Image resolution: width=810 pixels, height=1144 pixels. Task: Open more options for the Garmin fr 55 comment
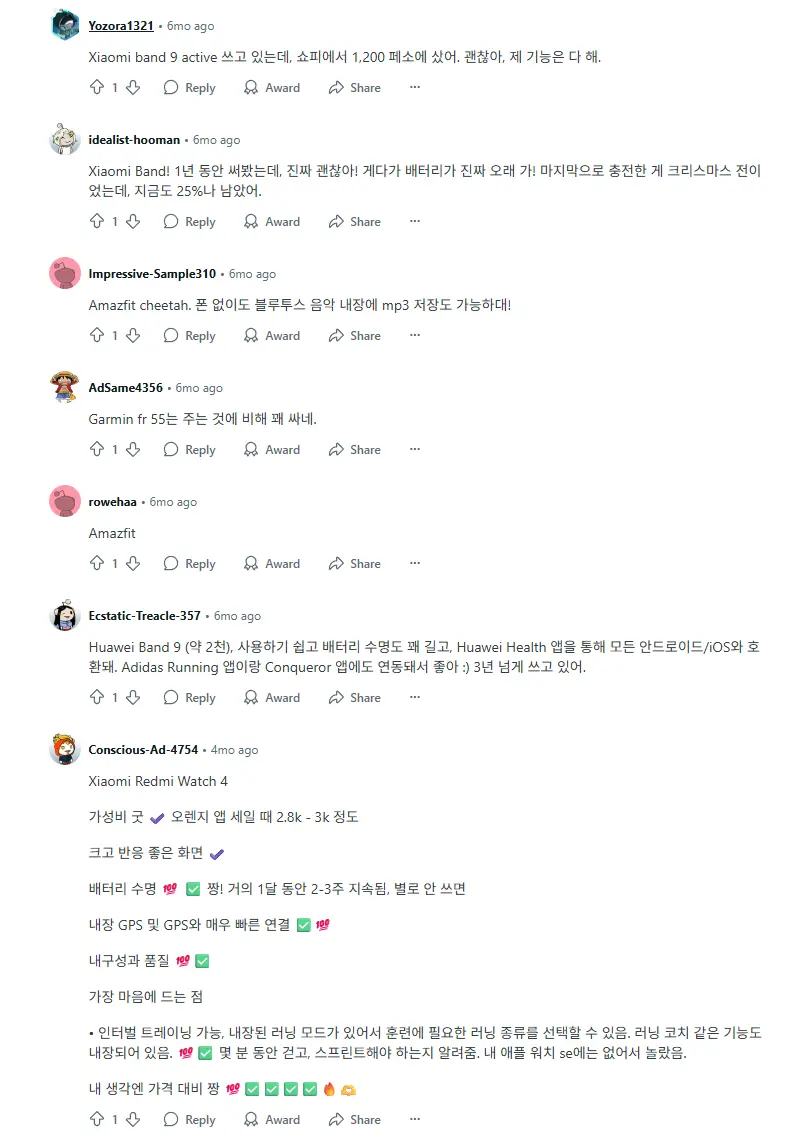click(x=414, y=449)
